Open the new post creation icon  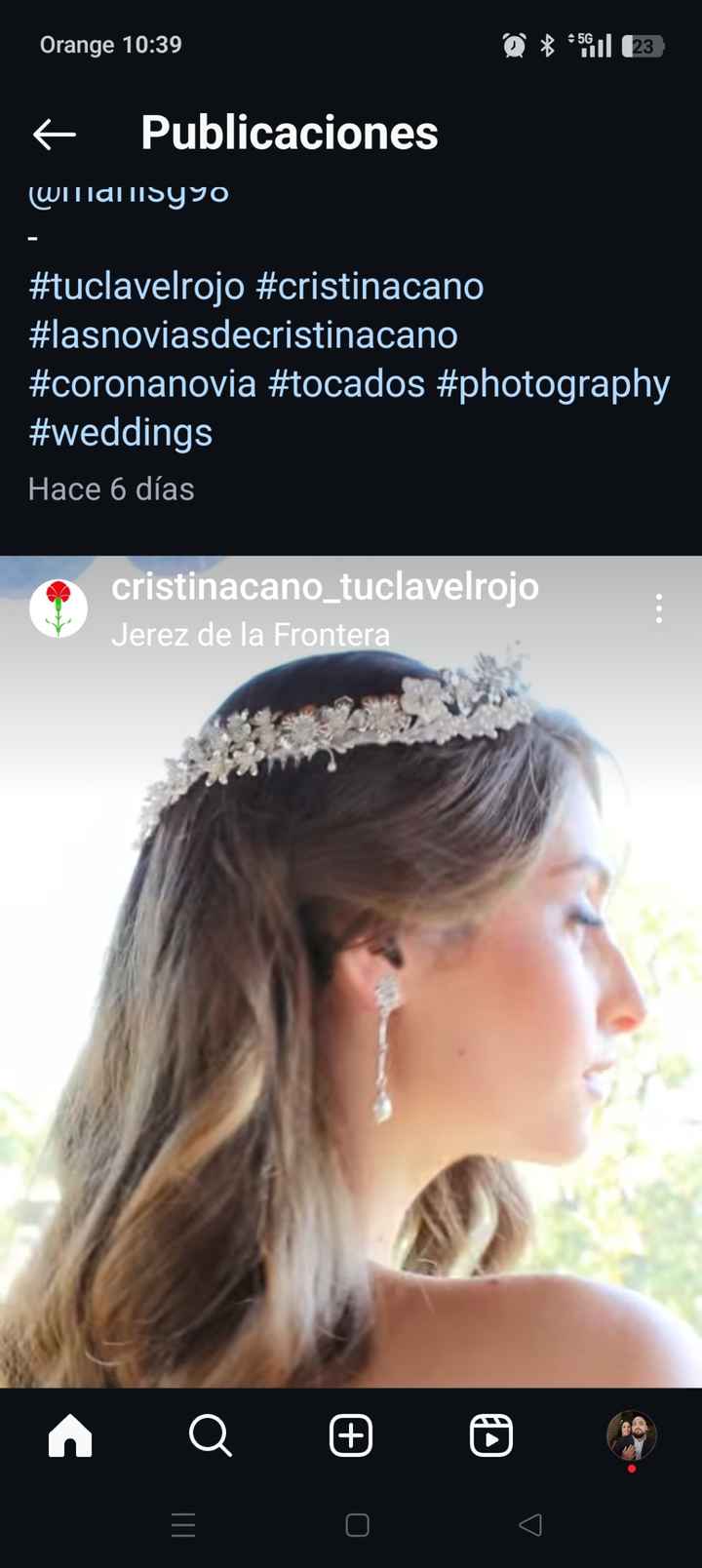click(x=351, y=1434)
